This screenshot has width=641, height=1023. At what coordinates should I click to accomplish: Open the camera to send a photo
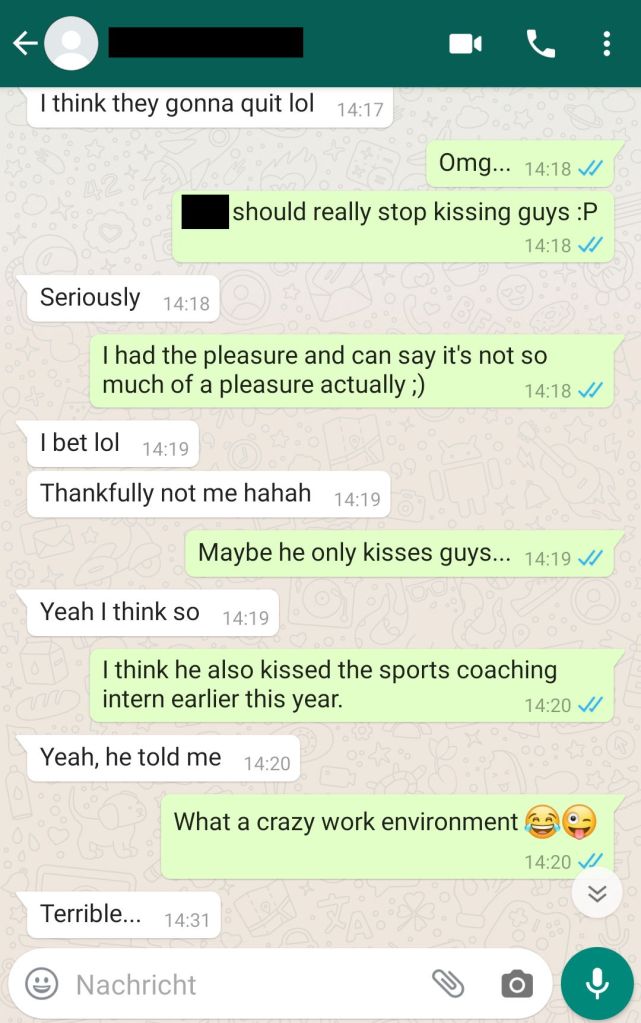516,984
